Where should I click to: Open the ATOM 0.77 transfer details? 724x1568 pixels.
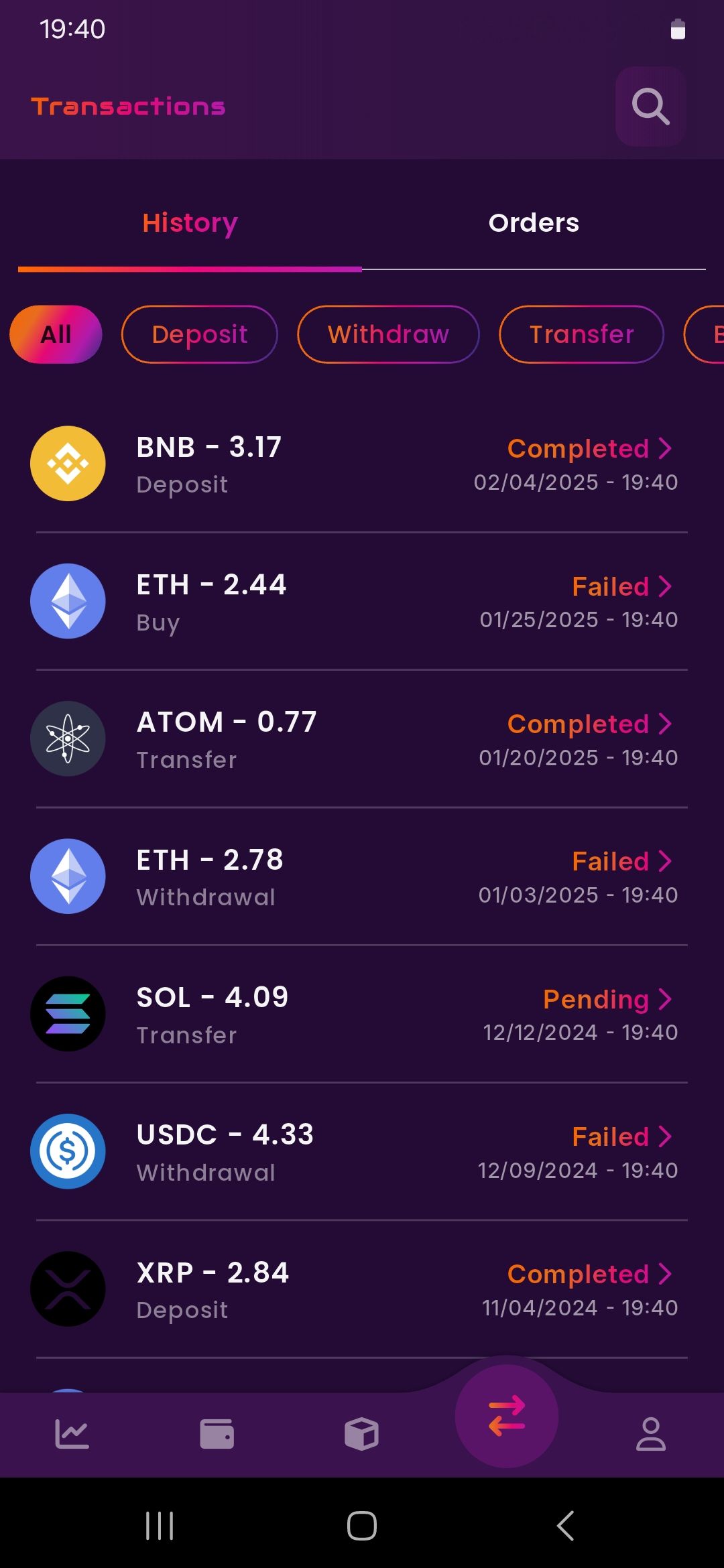(x=362, y=739)
